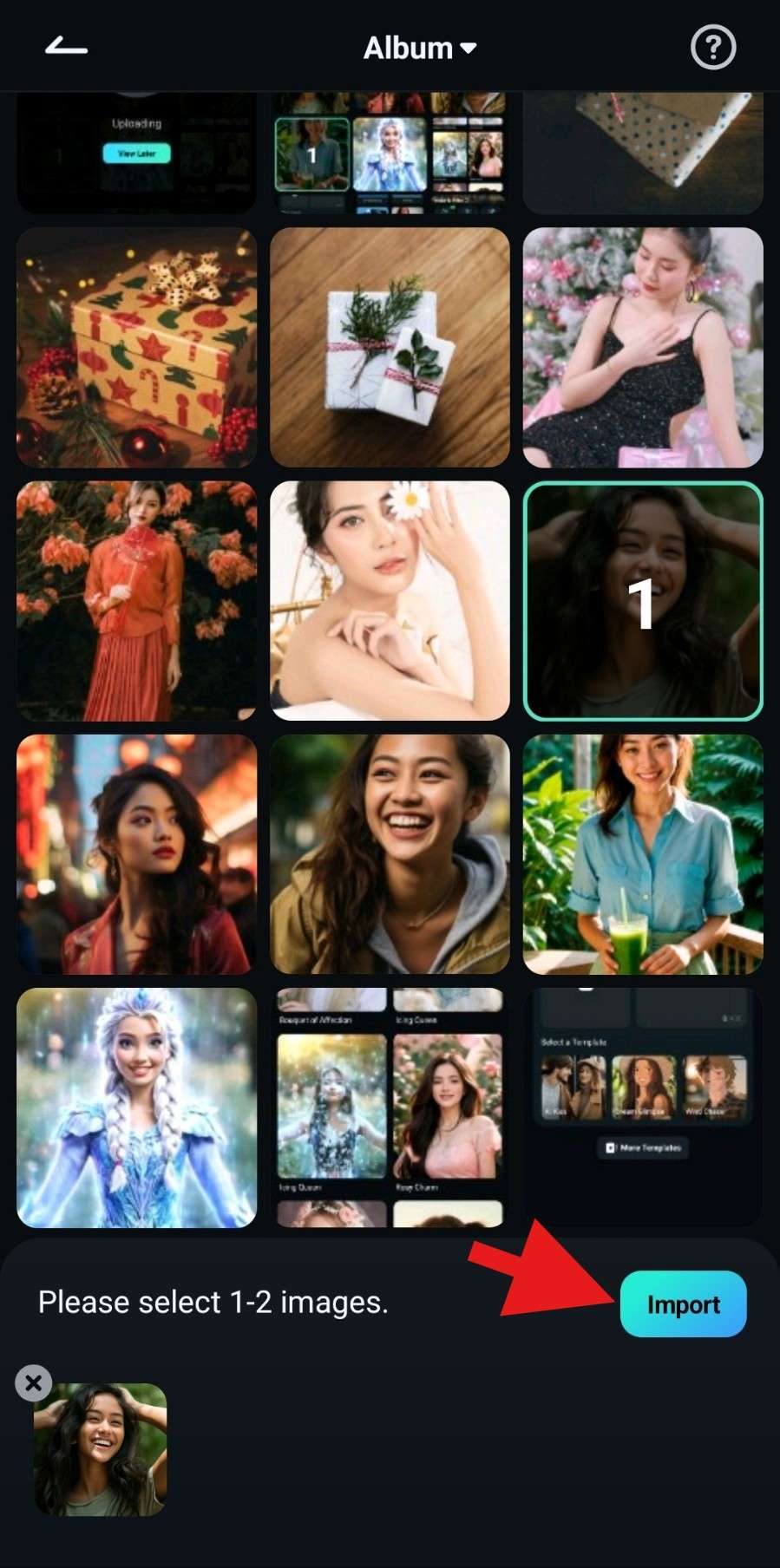This screenshot has width=780, height=1568.
Task: Go back using the top-left arrow
Action: [x=66, y=47]
